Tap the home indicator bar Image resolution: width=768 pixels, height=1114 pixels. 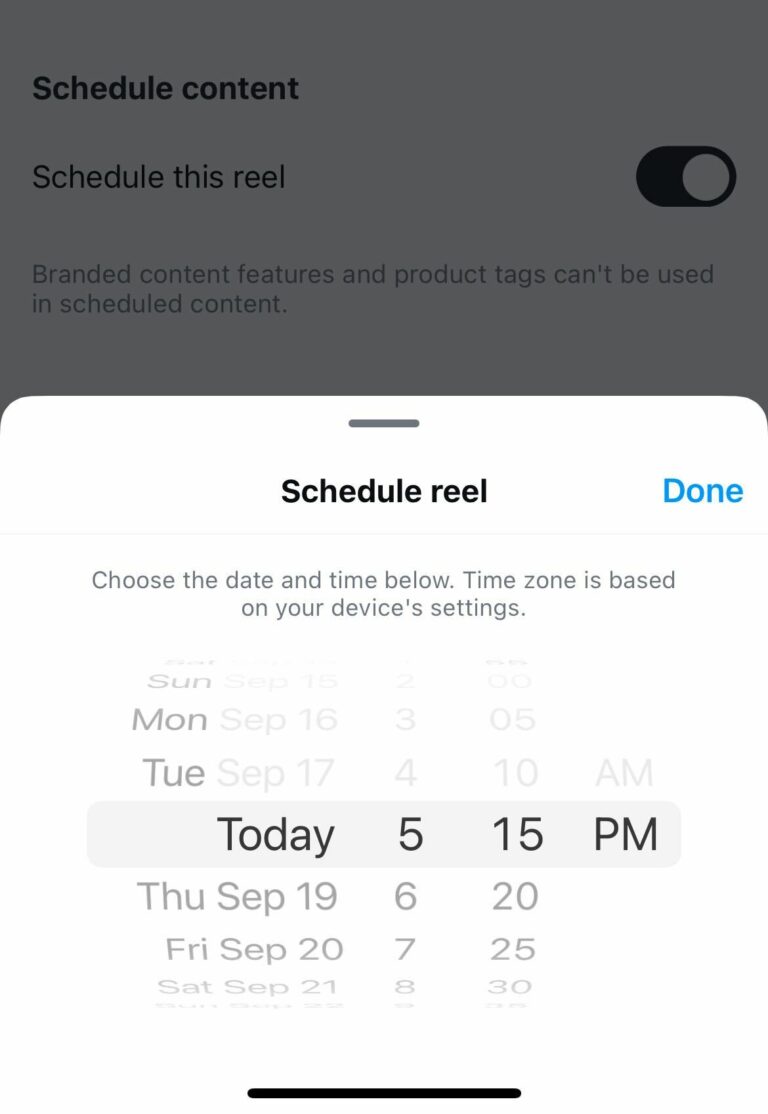click(383, 1093)
